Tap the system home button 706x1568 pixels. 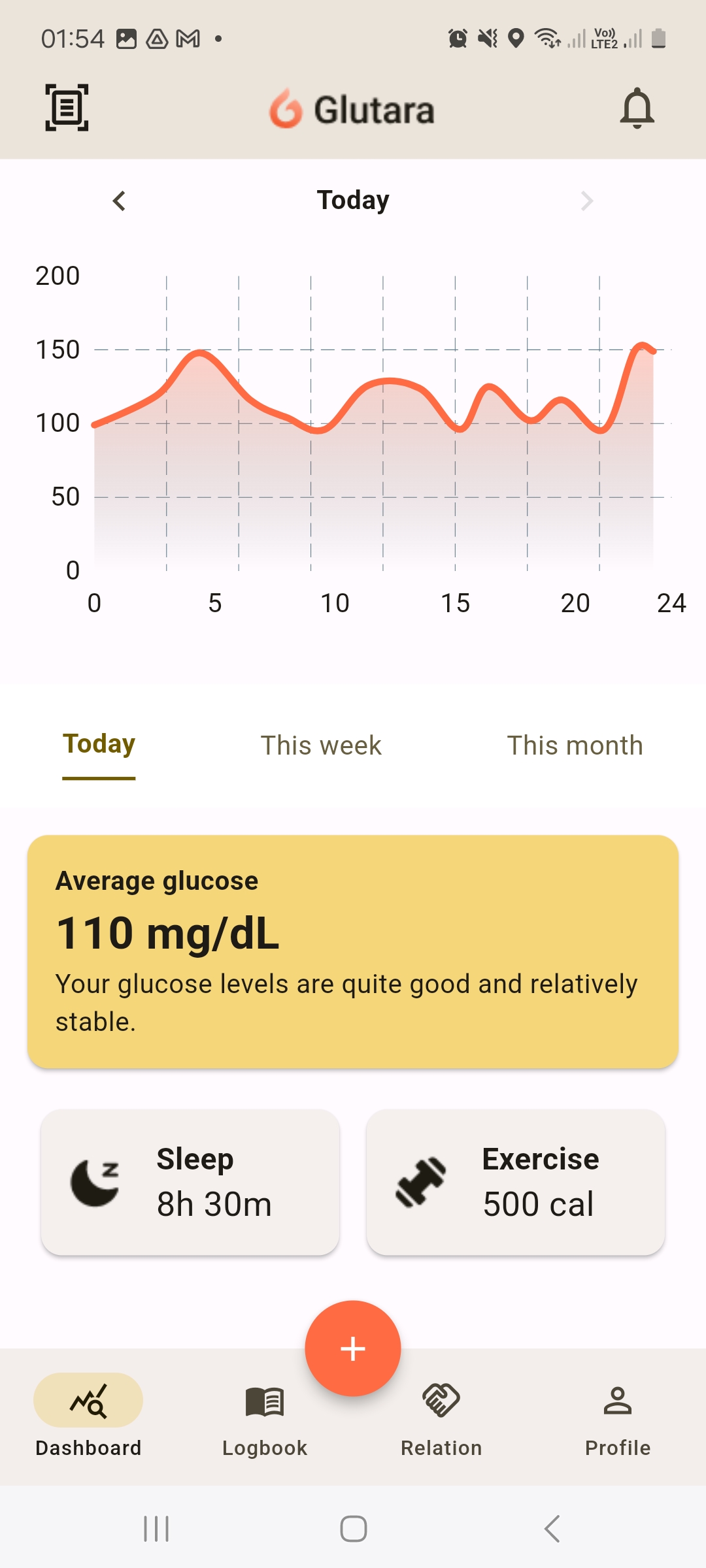[x=354, y=1529]
